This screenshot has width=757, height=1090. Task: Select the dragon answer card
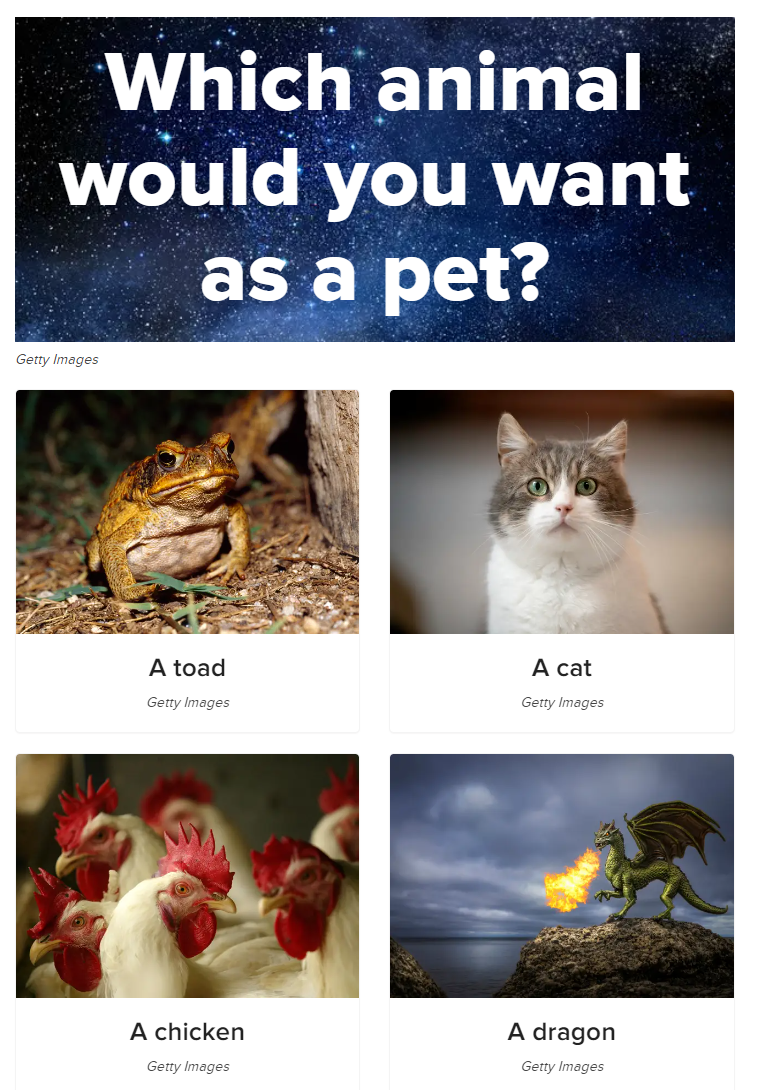pos(561,920)
